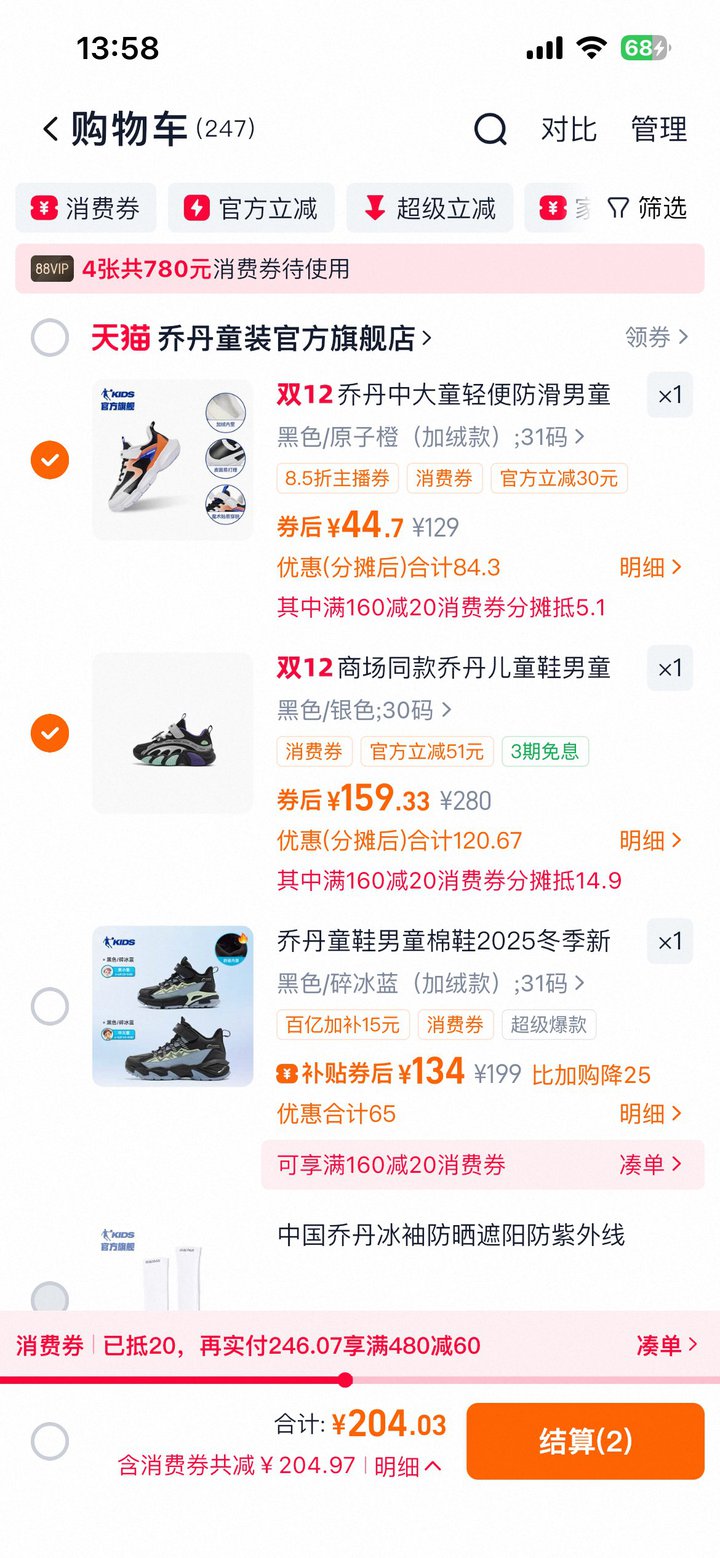View 明细 for the 优惠合计65 discount
Viewport: 720px width, 1558px height.
650,1113
